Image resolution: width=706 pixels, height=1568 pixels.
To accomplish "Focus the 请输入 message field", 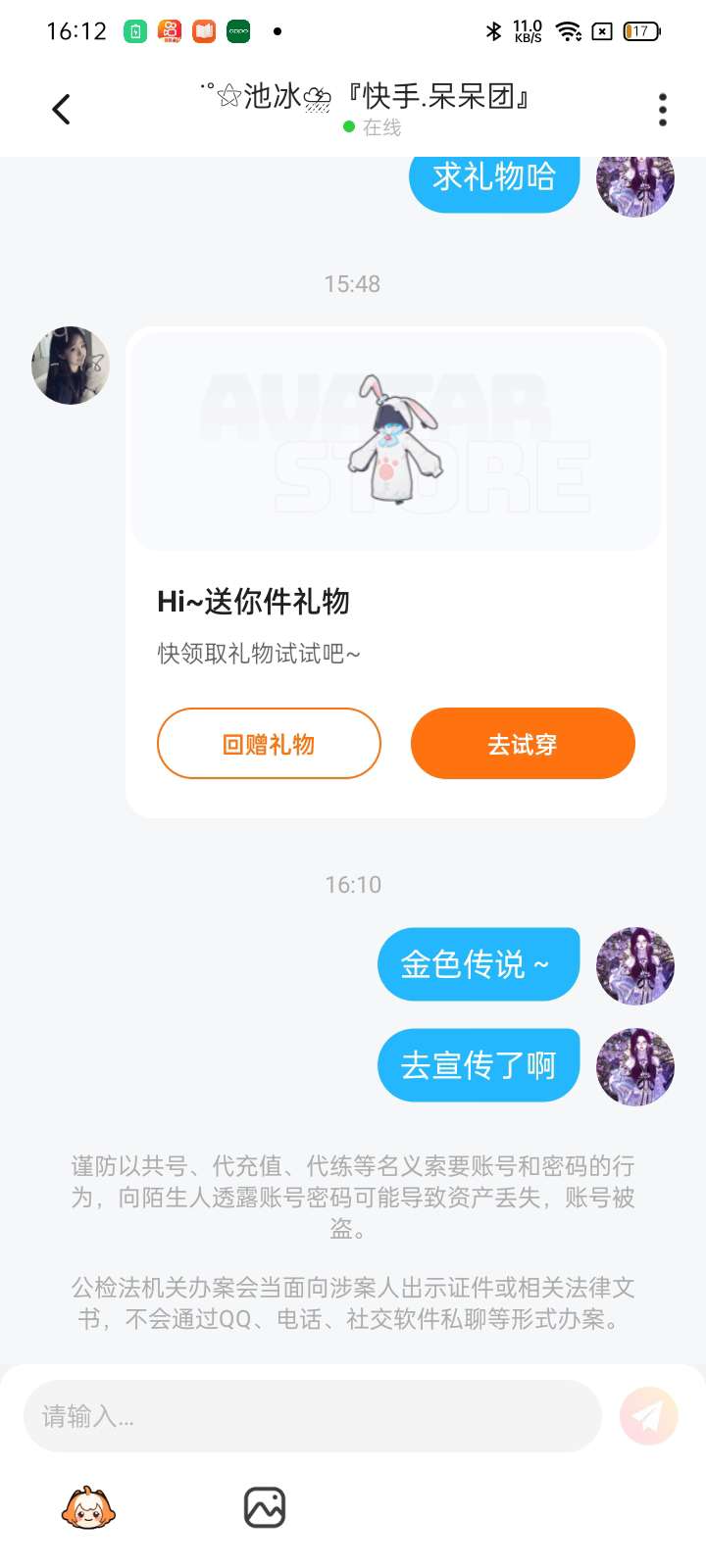I will pos(312,1416).
